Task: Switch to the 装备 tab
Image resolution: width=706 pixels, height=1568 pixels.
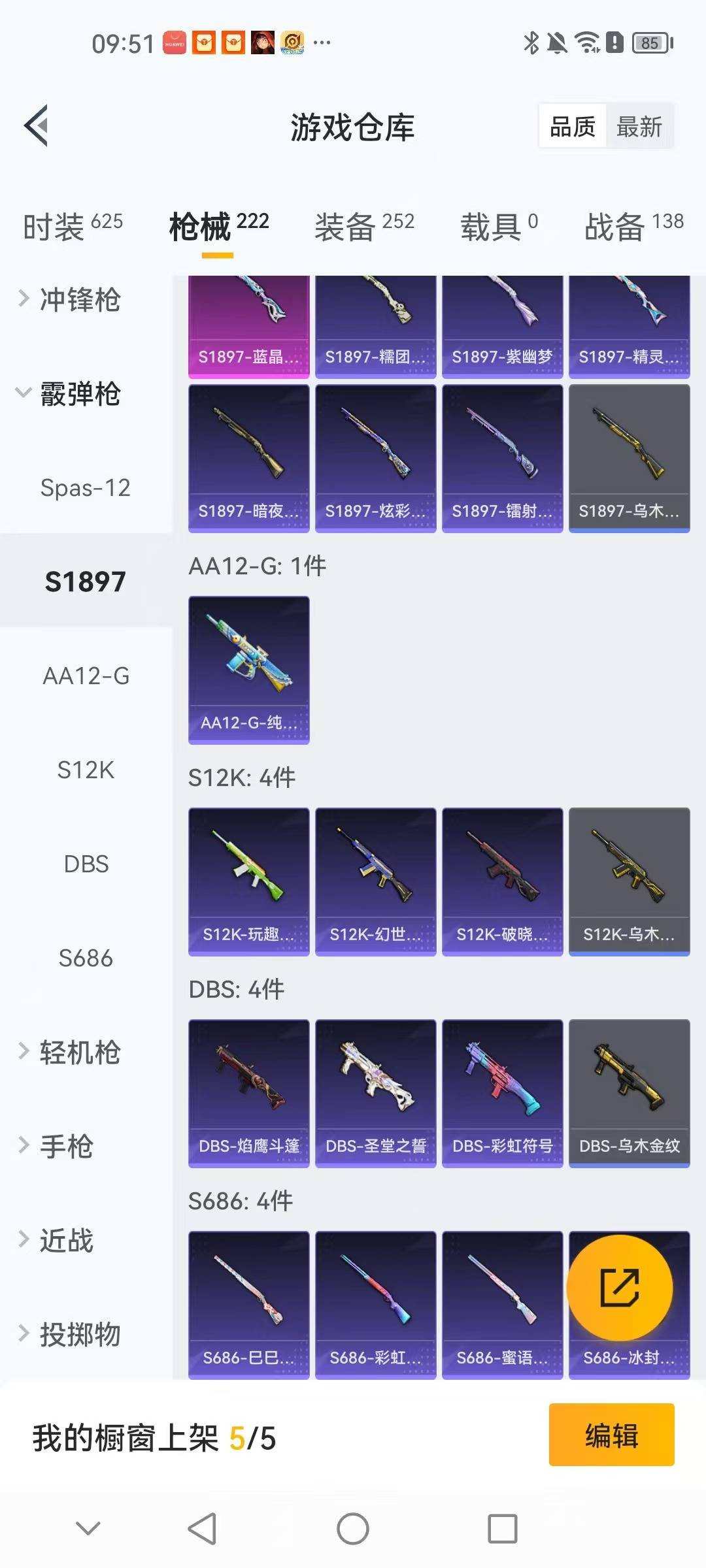Action: [364, 227]
